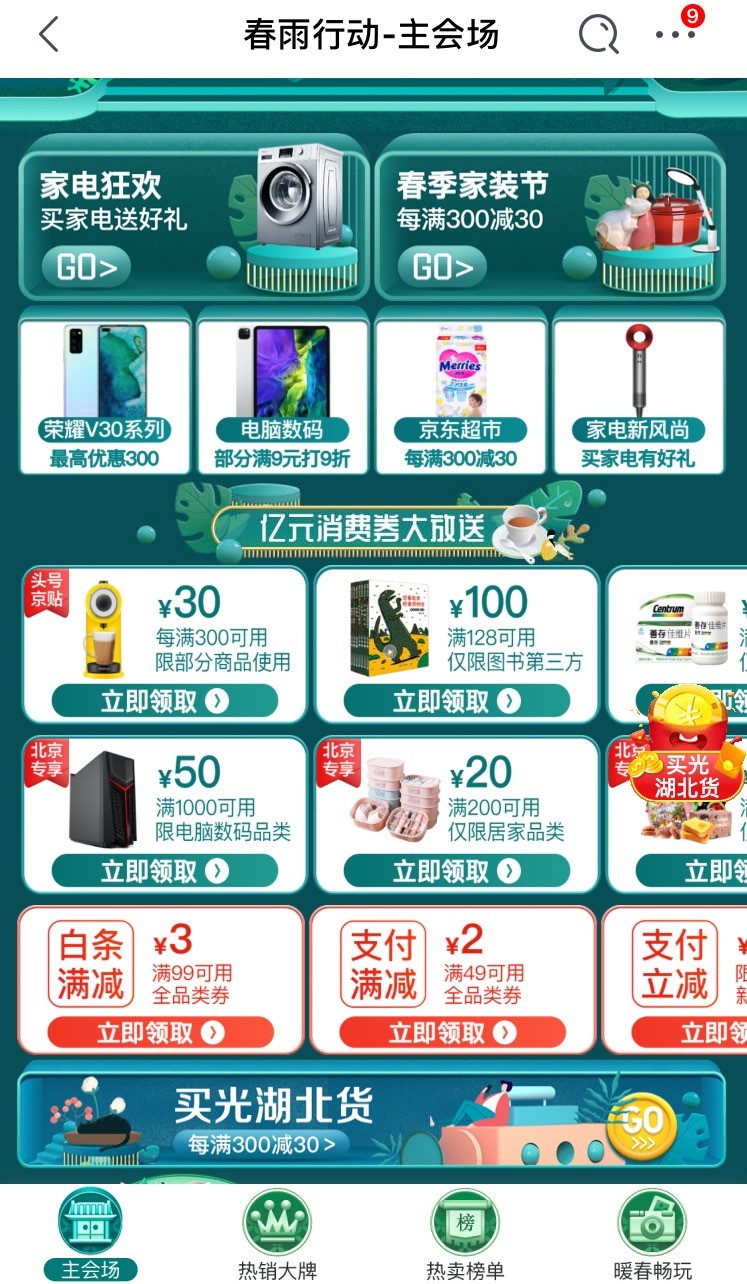This screenshot has width=747, height=1284.
Task: Claim the ¥50 电脑数码 coupon
Action: tap(164, 871)
